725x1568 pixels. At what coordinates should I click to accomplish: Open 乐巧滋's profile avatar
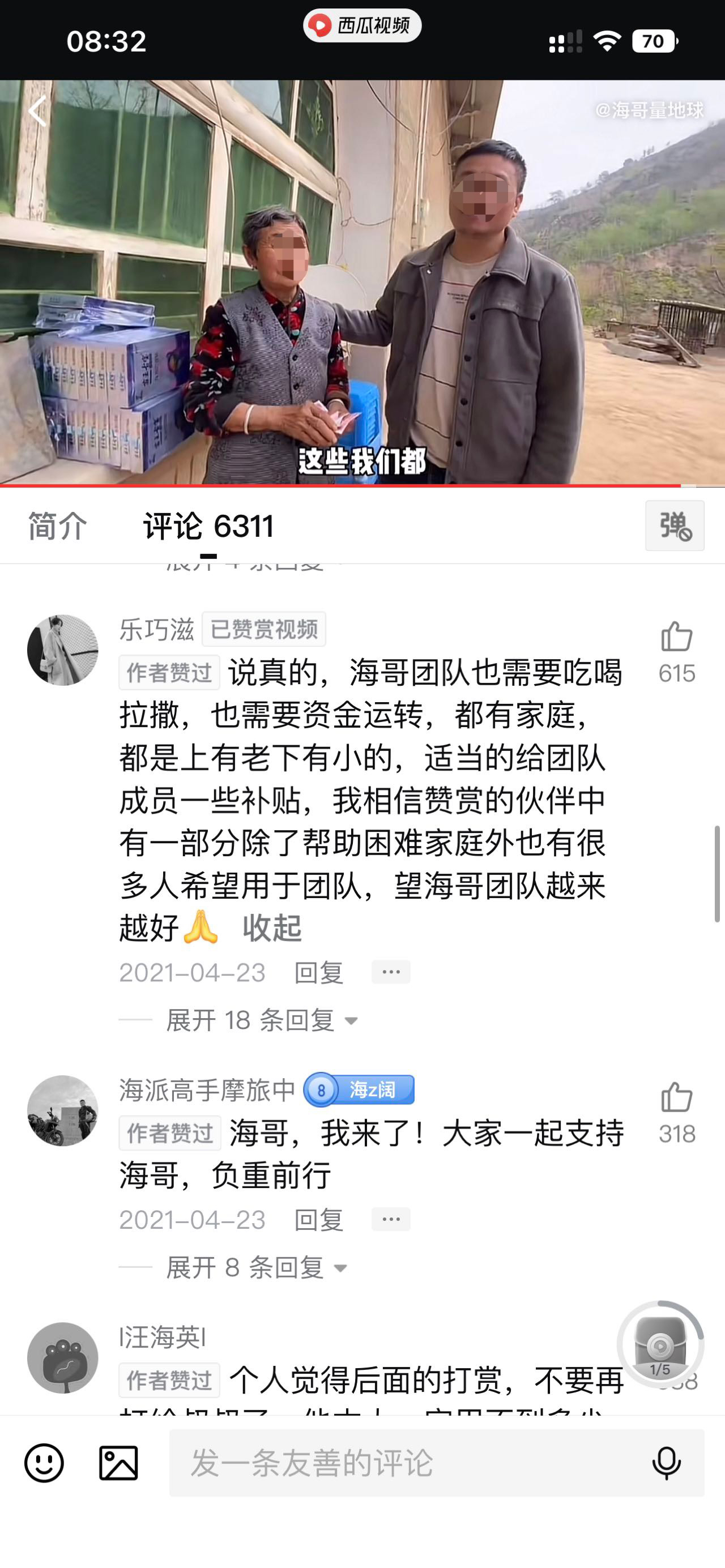point(63,650)
